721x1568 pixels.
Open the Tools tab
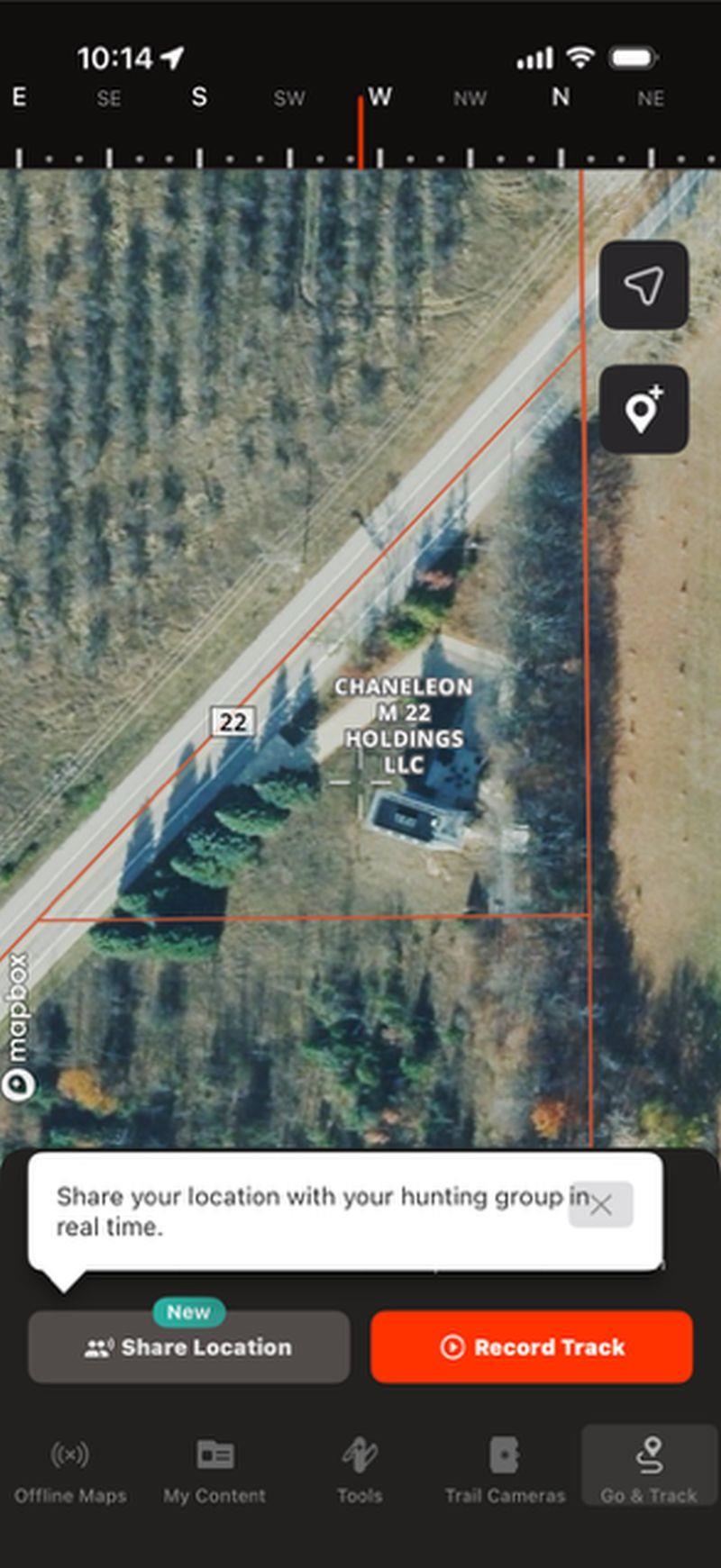[x=360, y=1472]
